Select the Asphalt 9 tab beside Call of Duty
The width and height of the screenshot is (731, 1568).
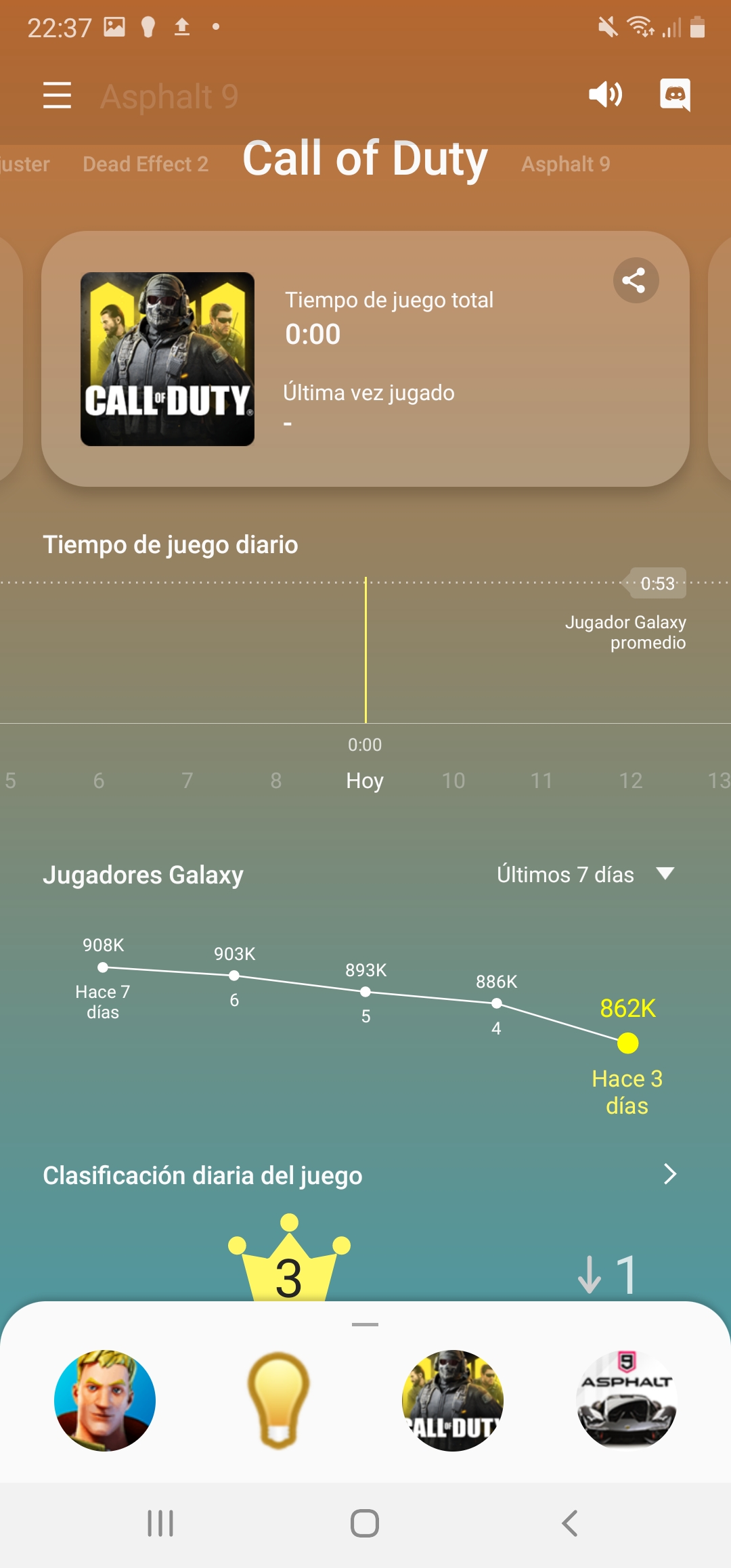pos(566,164)
